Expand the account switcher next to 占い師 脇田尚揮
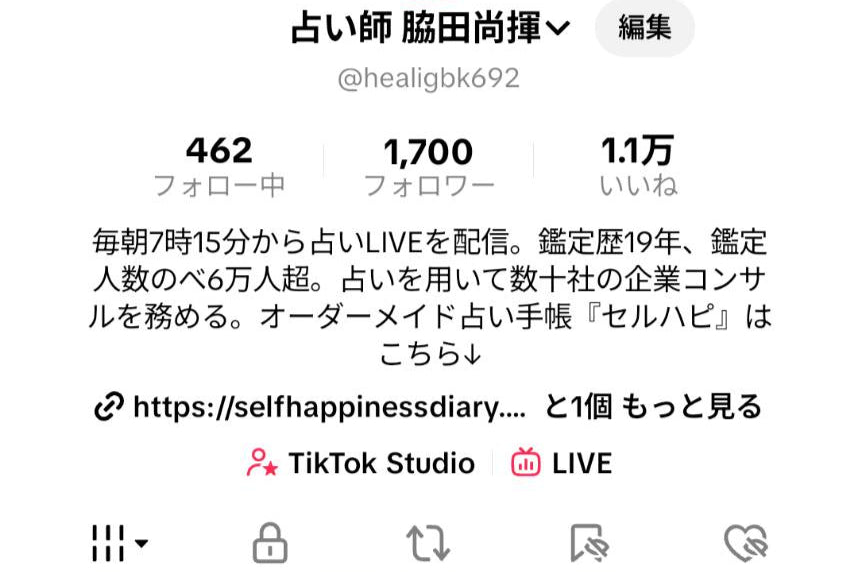This screenshot has width=858, height=572. coord(558,30)
